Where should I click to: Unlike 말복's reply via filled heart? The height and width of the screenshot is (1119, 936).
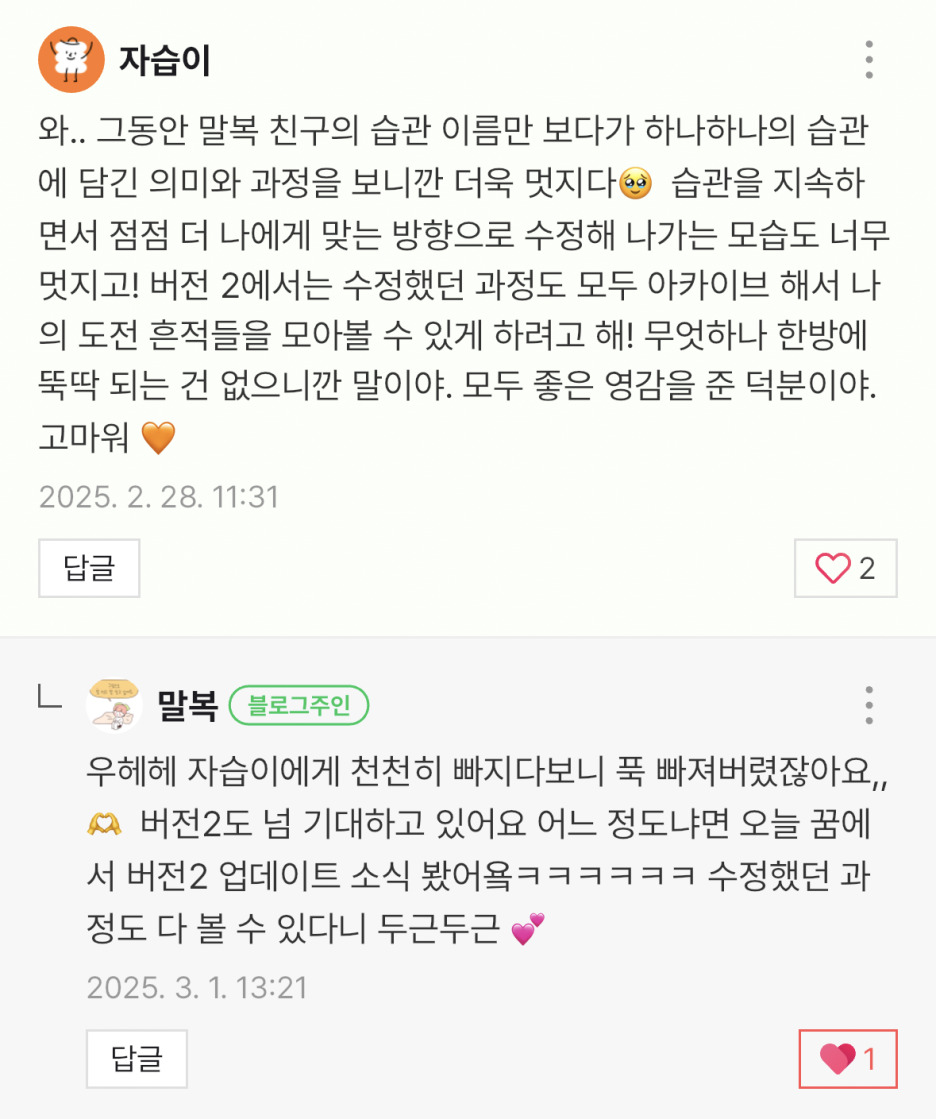pyautogui.click(x=847, y=1058)
